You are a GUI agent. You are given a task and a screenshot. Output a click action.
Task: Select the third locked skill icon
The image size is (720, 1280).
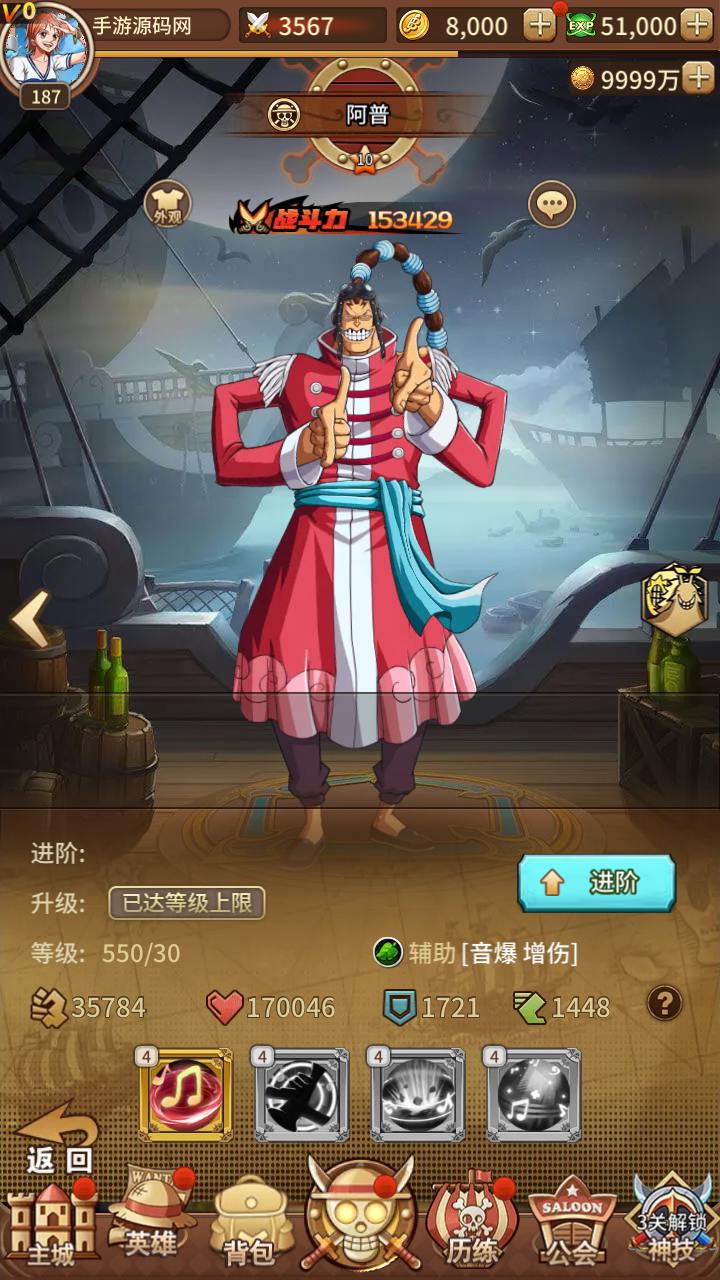click(418, 1095)
